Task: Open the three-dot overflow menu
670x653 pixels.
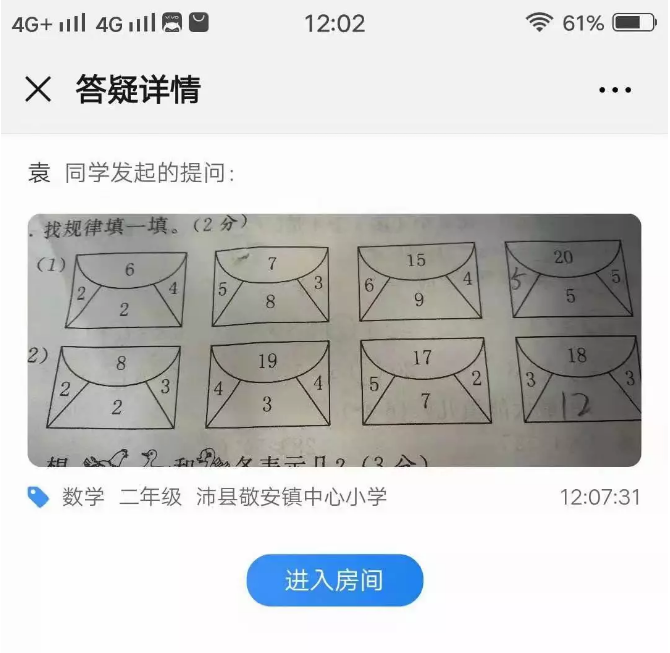Action: (615, 90)
